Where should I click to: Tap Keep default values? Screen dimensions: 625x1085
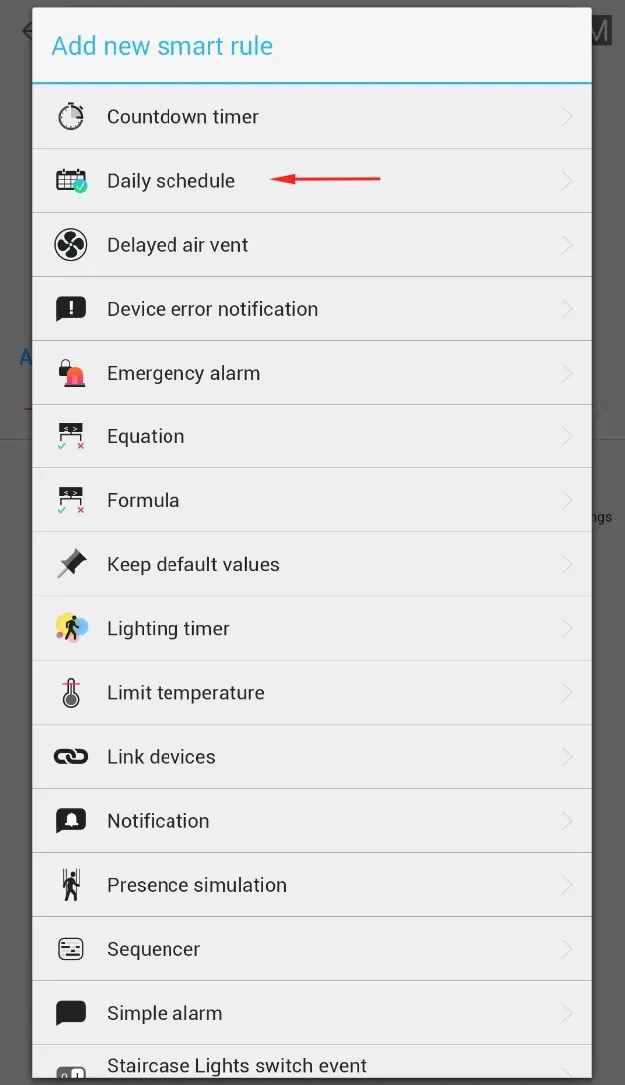(x=193, y=565)
